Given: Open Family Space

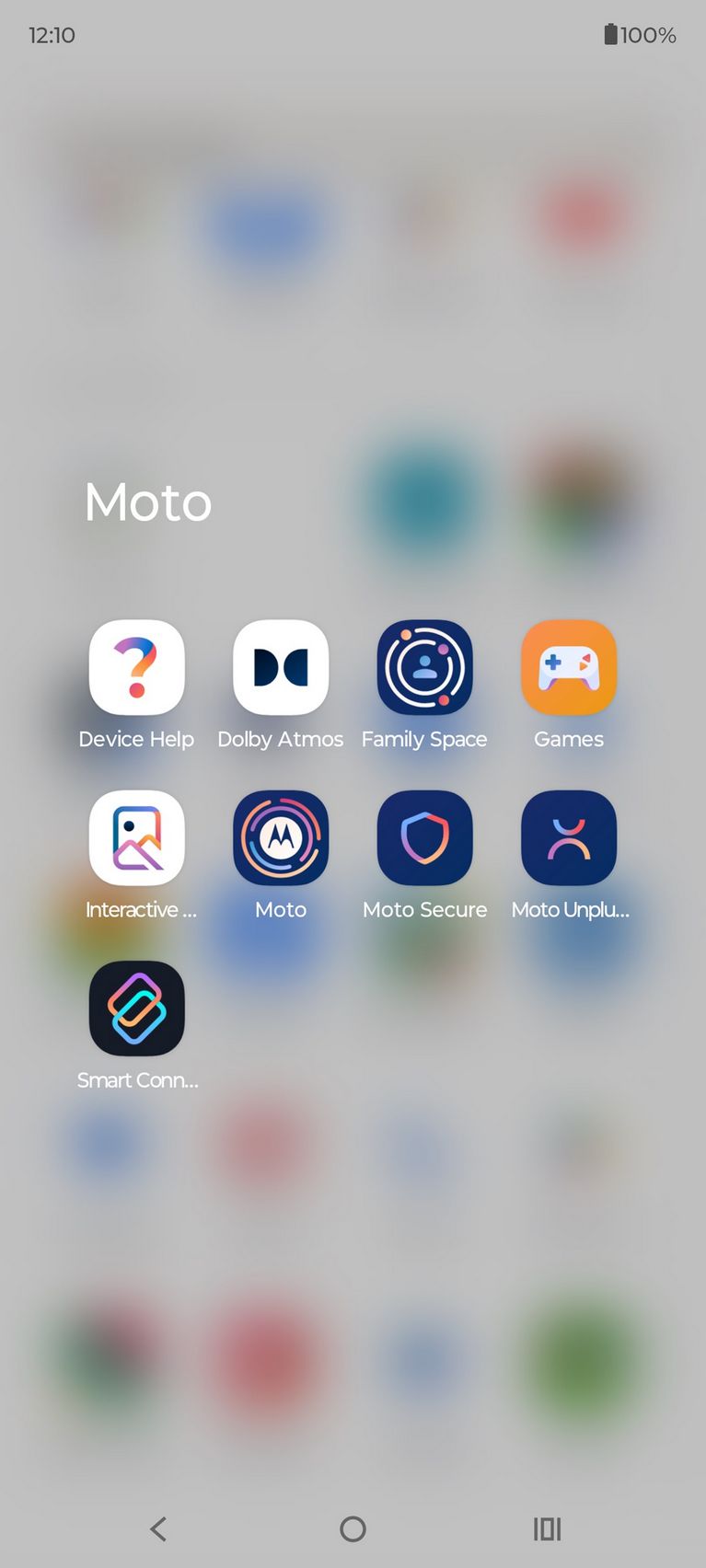Looking at the screenshot, I should [424, 668].
